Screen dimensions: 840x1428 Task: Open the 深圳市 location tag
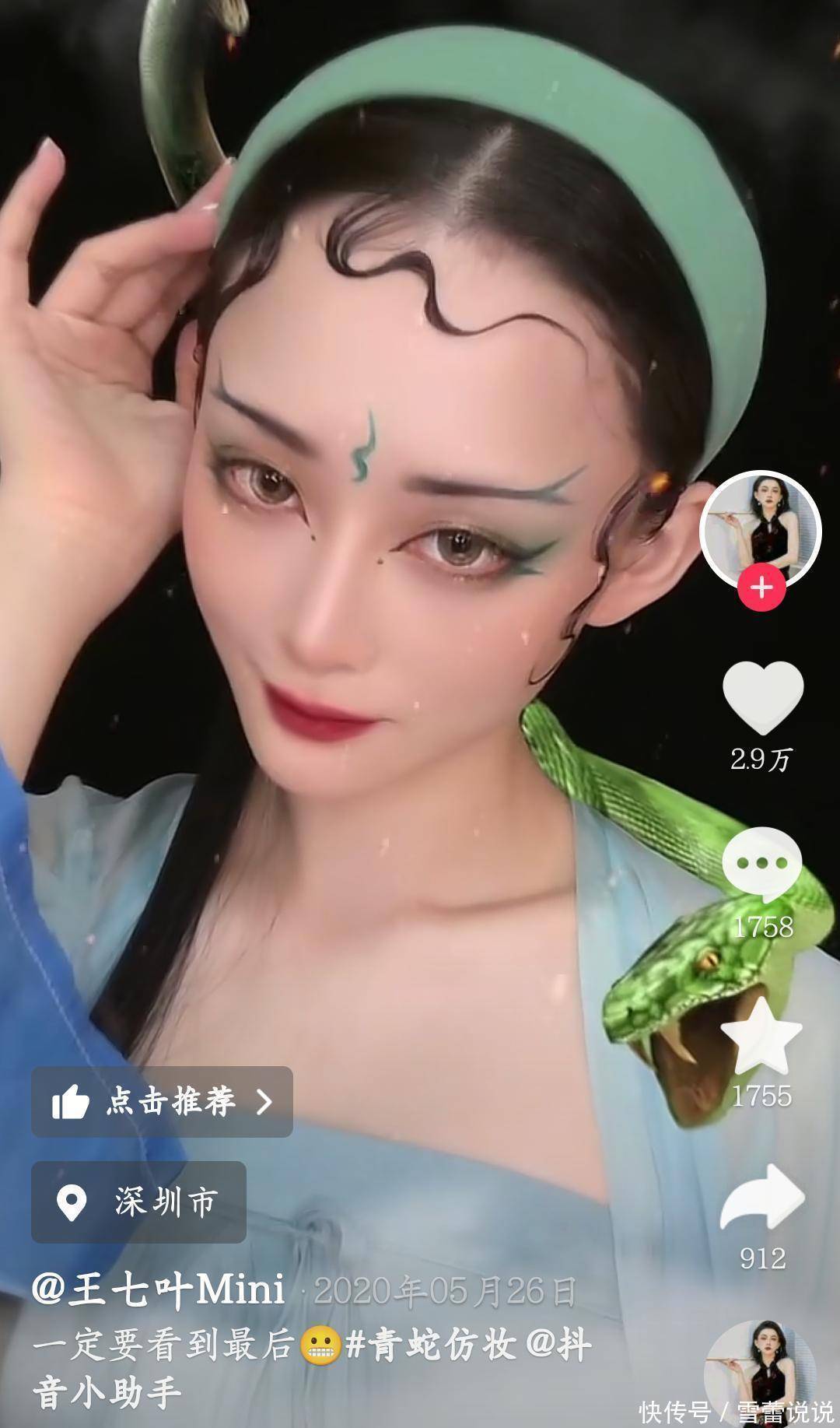tap(138, 1202)
